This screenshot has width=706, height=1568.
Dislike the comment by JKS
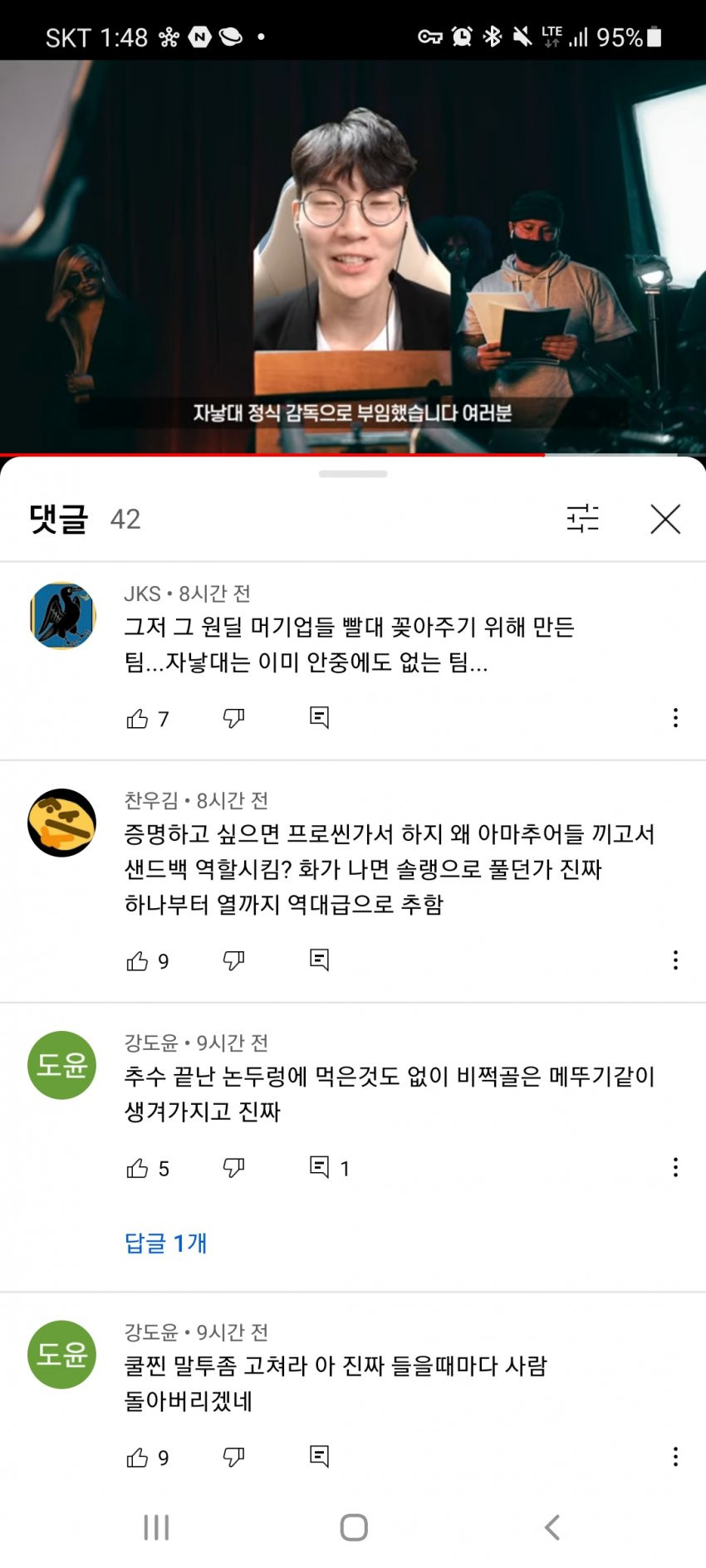click(233, 718)
